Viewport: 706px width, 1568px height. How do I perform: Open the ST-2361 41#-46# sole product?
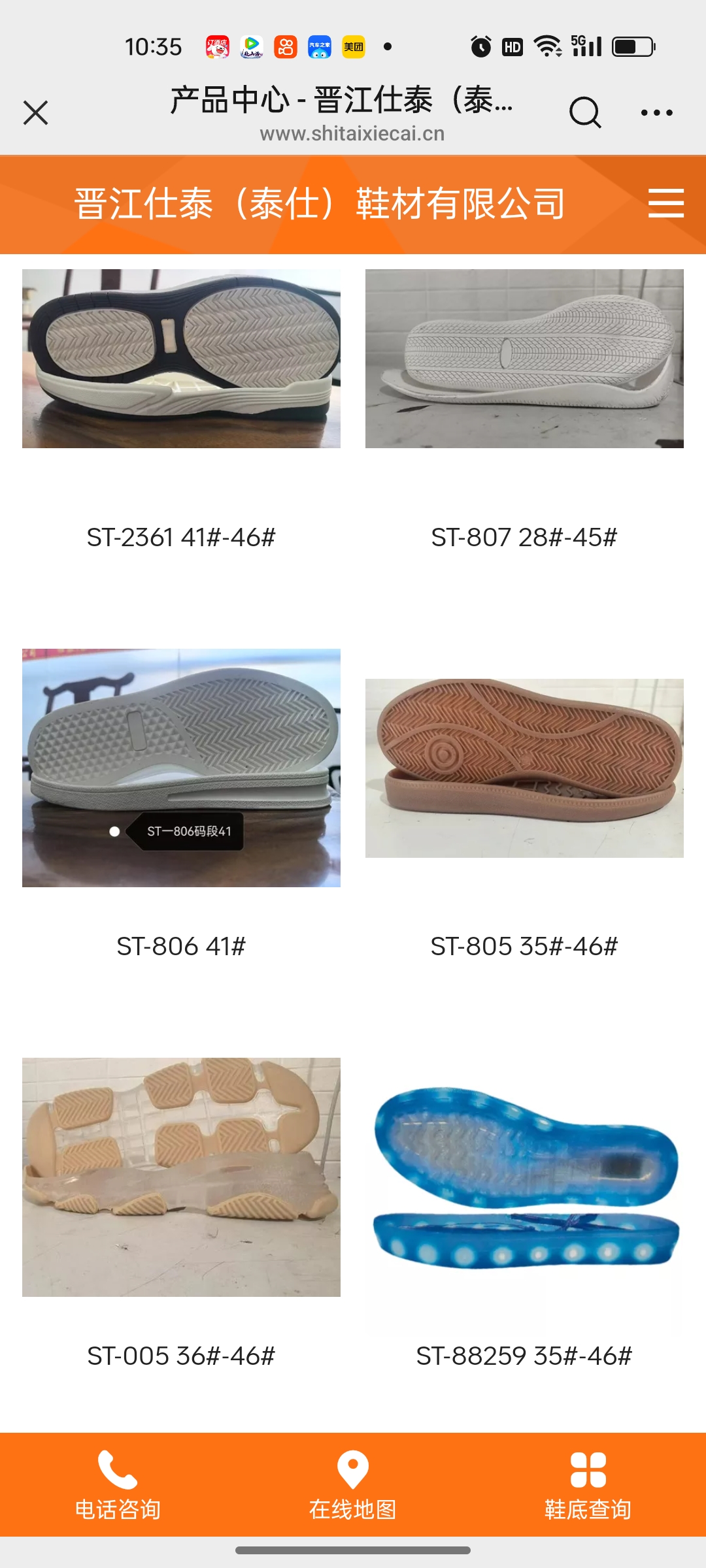click(181, 359)
